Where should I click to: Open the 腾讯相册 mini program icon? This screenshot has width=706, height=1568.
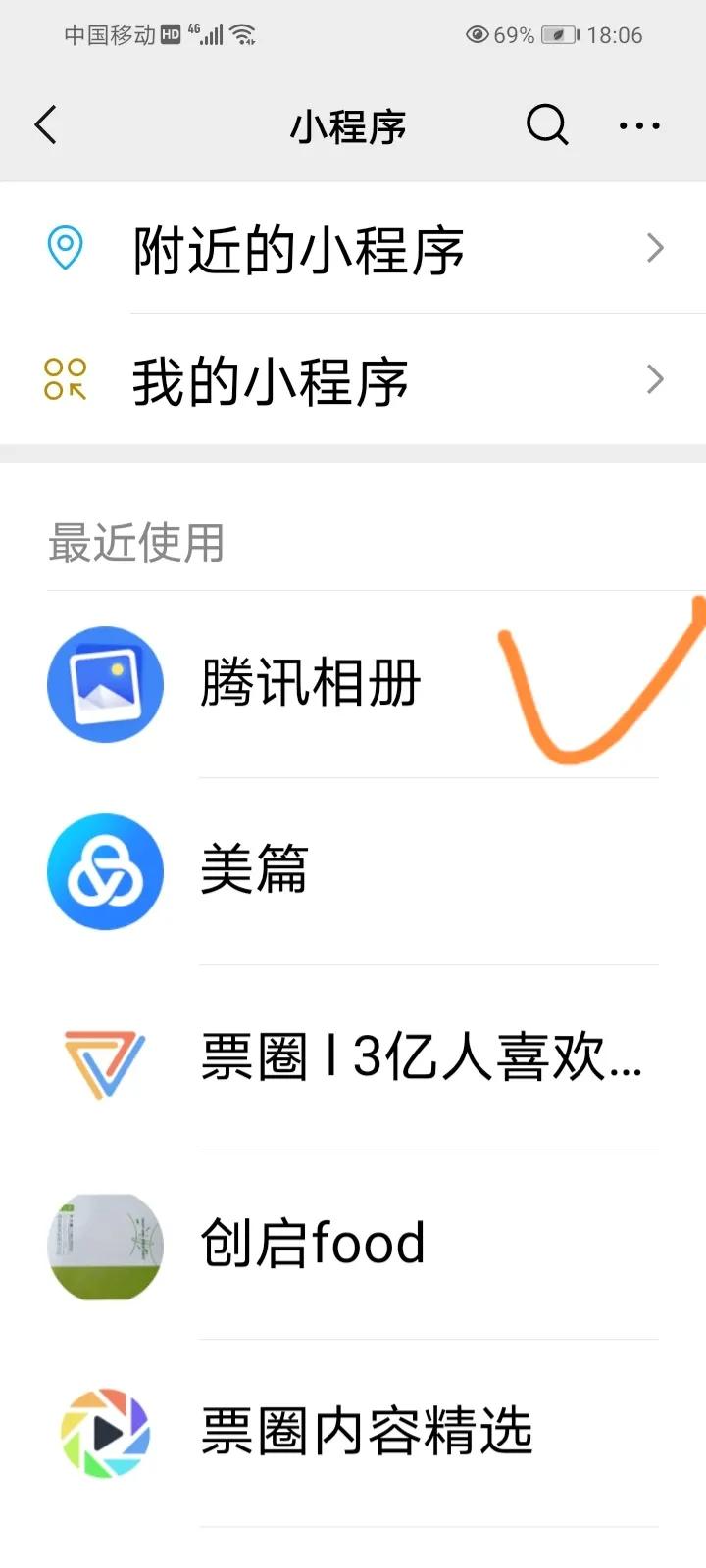(105, 683)
